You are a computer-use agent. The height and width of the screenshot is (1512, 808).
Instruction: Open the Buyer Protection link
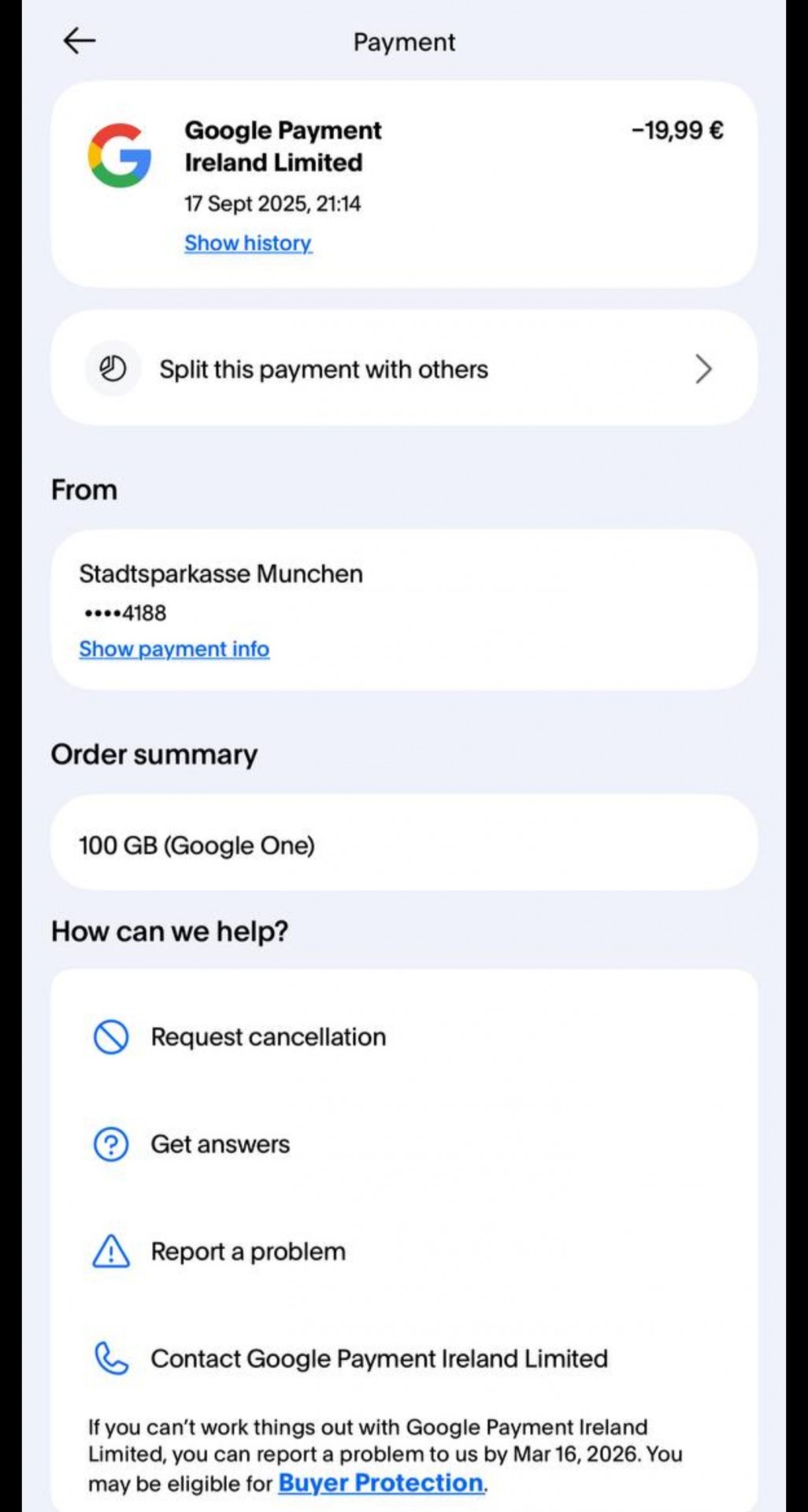tap(381, 1483)
